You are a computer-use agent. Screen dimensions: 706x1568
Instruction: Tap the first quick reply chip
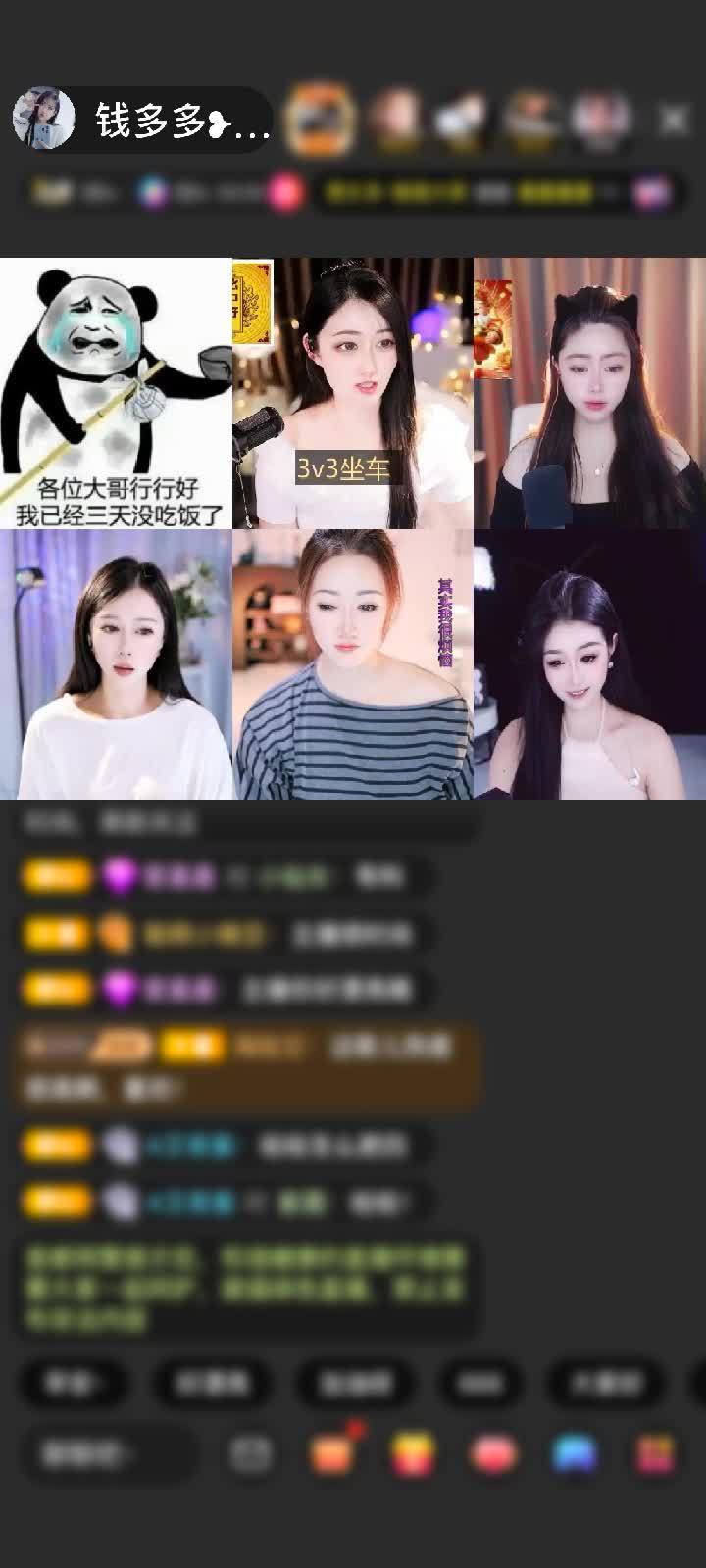[73, 1383]
